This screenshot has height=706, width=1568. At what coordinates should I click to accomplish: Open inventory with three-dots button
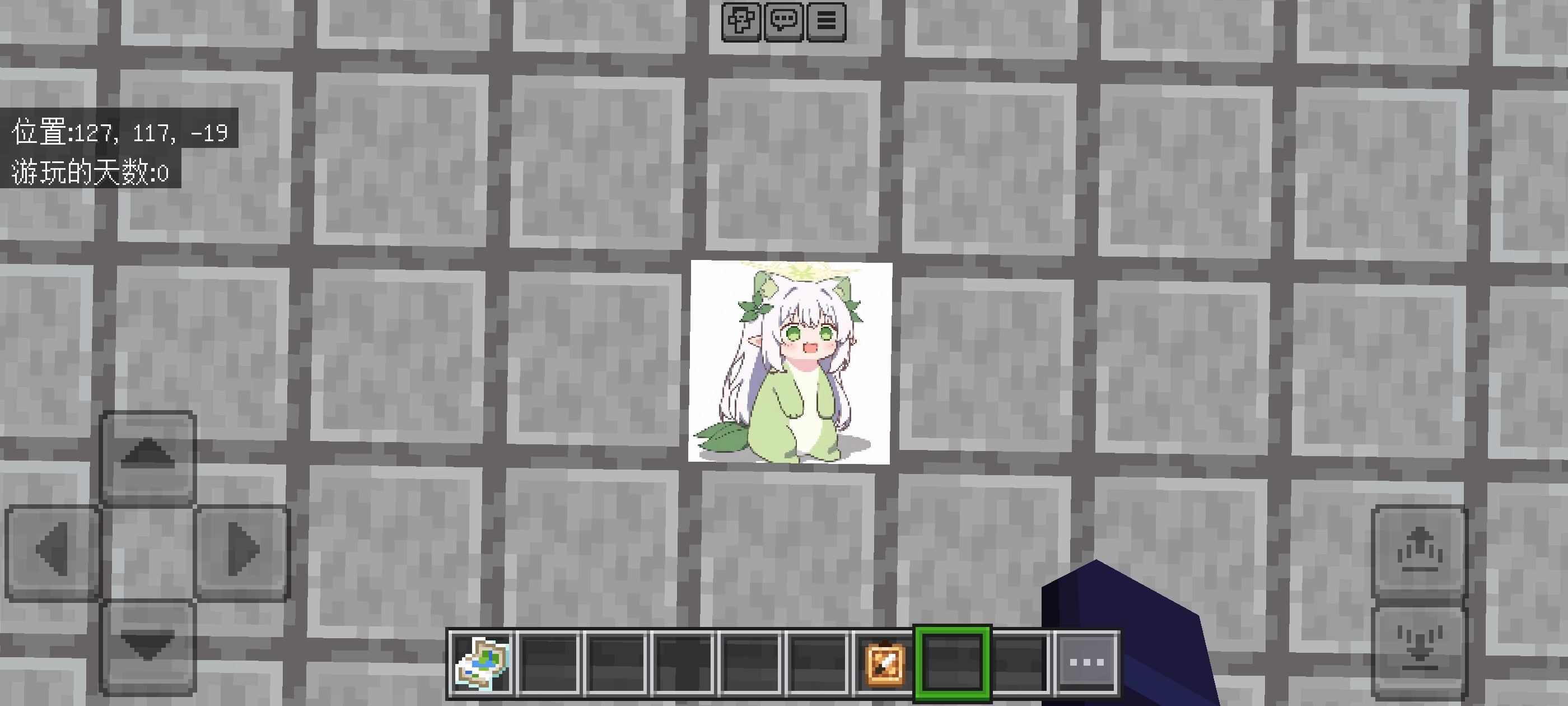click(1086, 663)
